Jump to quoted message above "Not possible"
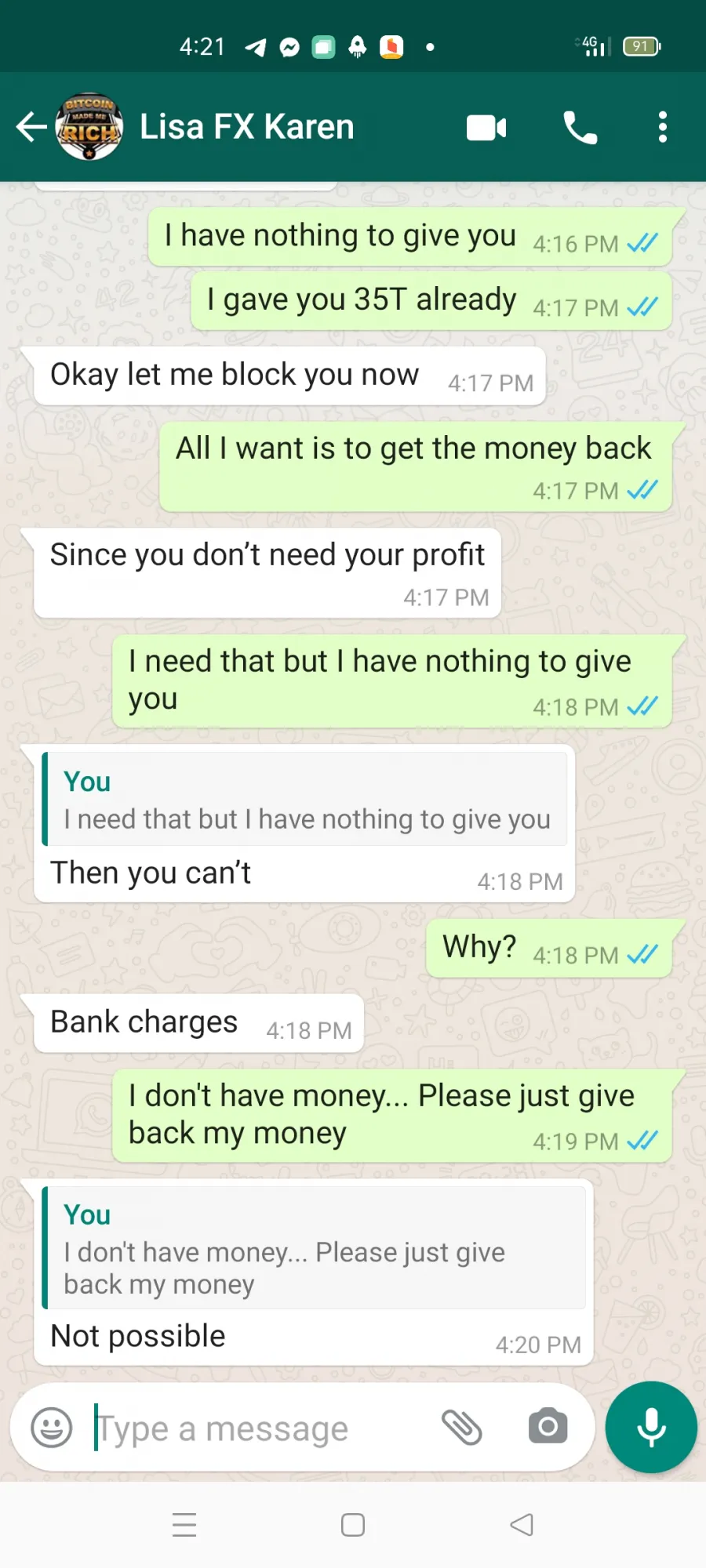The width and height of the screenshot is (706, 1568). (x=314, y=1248)
